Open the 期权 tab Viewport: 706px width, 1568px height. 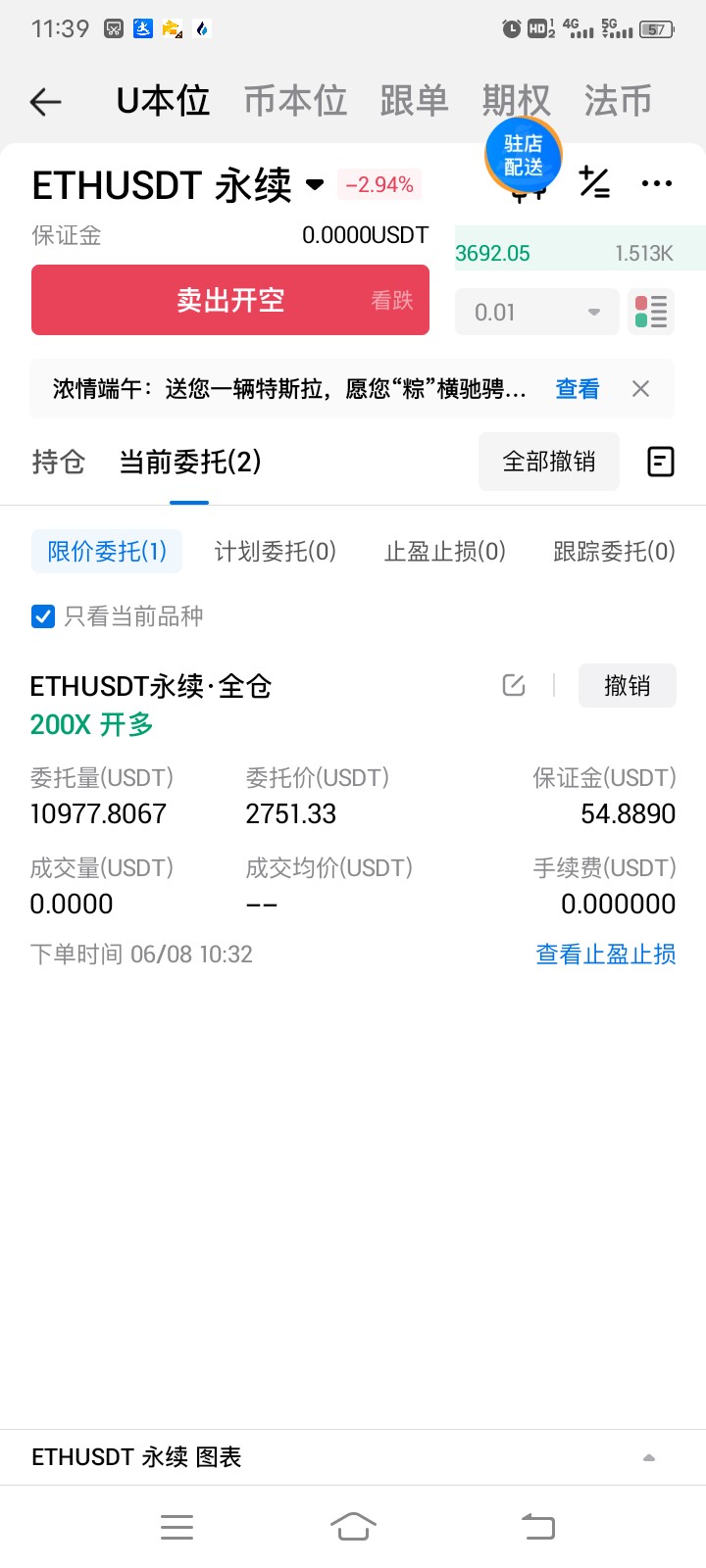point(516,100)
